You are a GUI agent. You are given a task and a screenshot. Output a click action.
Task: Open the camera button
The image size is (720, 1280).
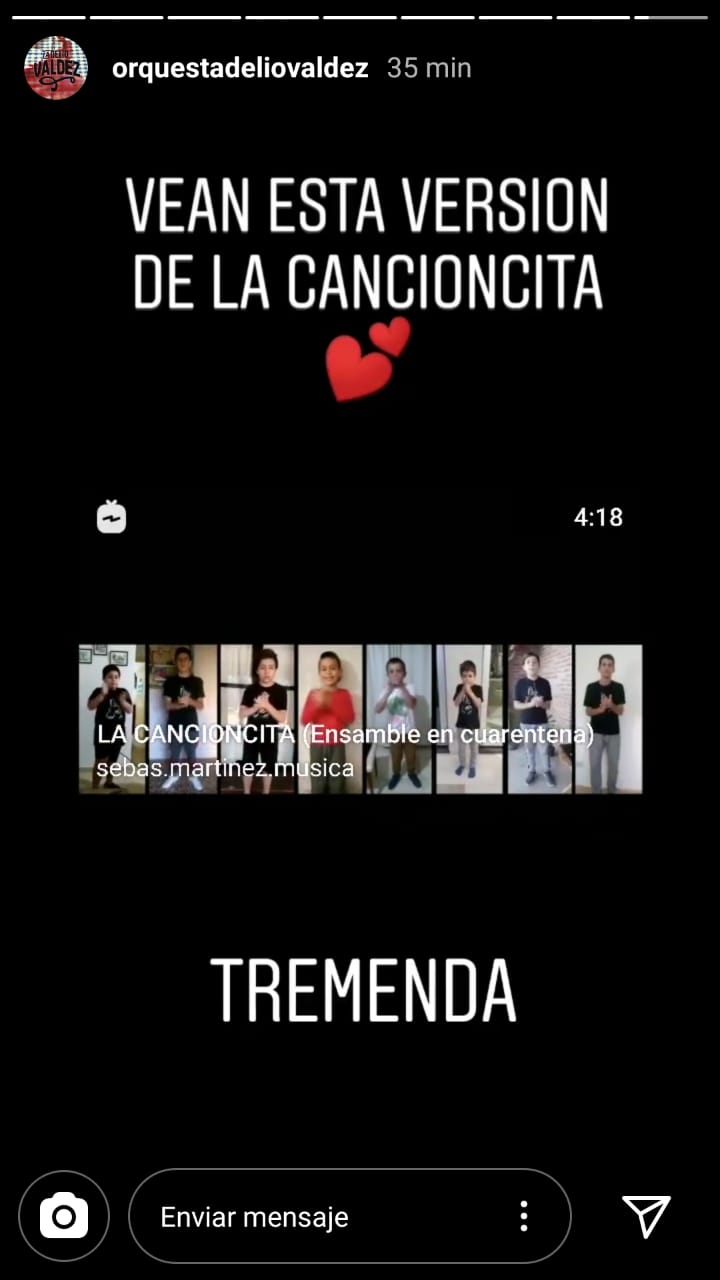(64, 1217)
